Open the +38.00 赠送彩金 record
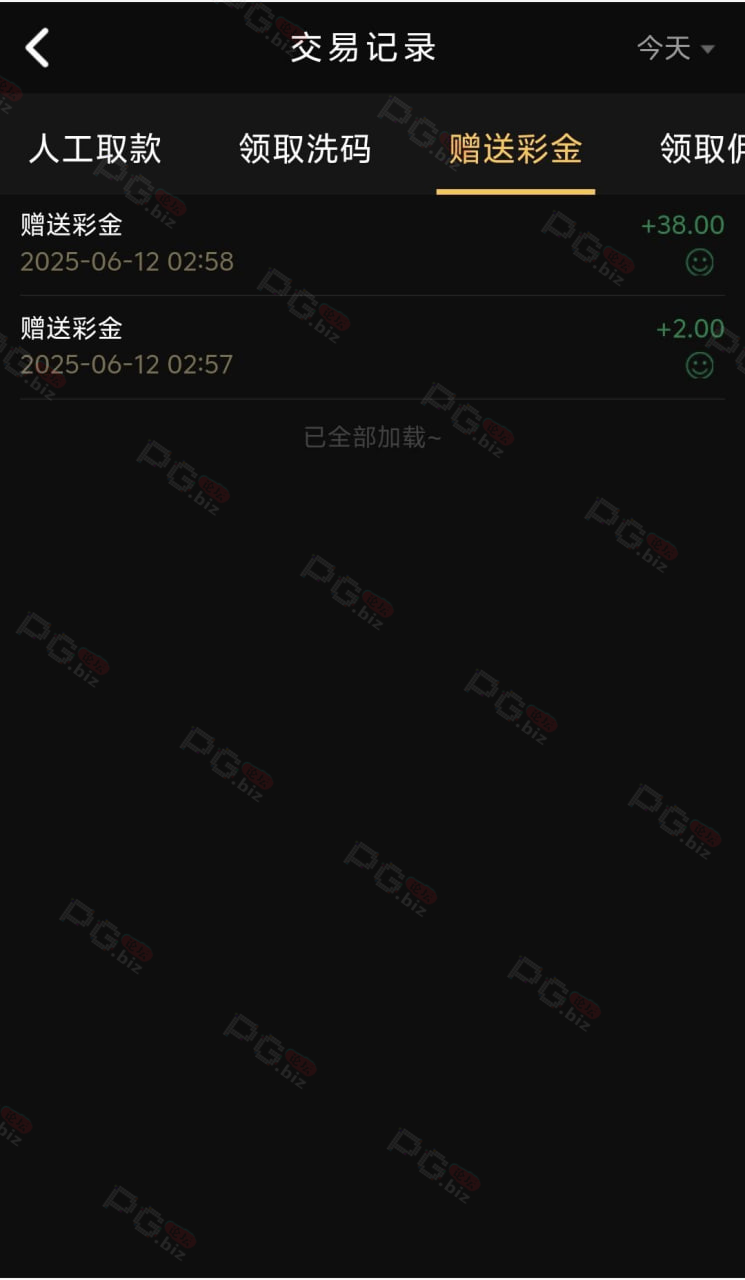This screenshot has height=1280, width=745. pos(372,244)
